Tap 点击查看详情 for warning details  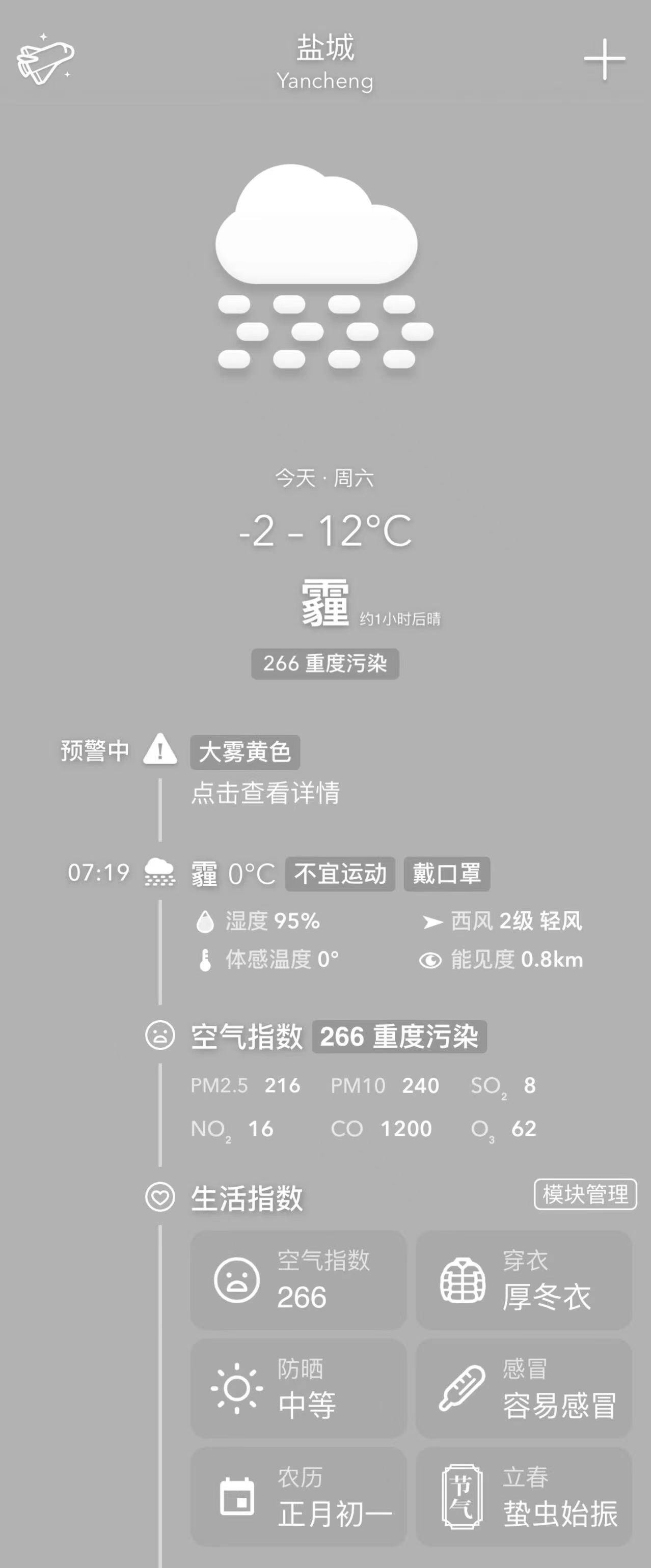click(x=265, y=793)
